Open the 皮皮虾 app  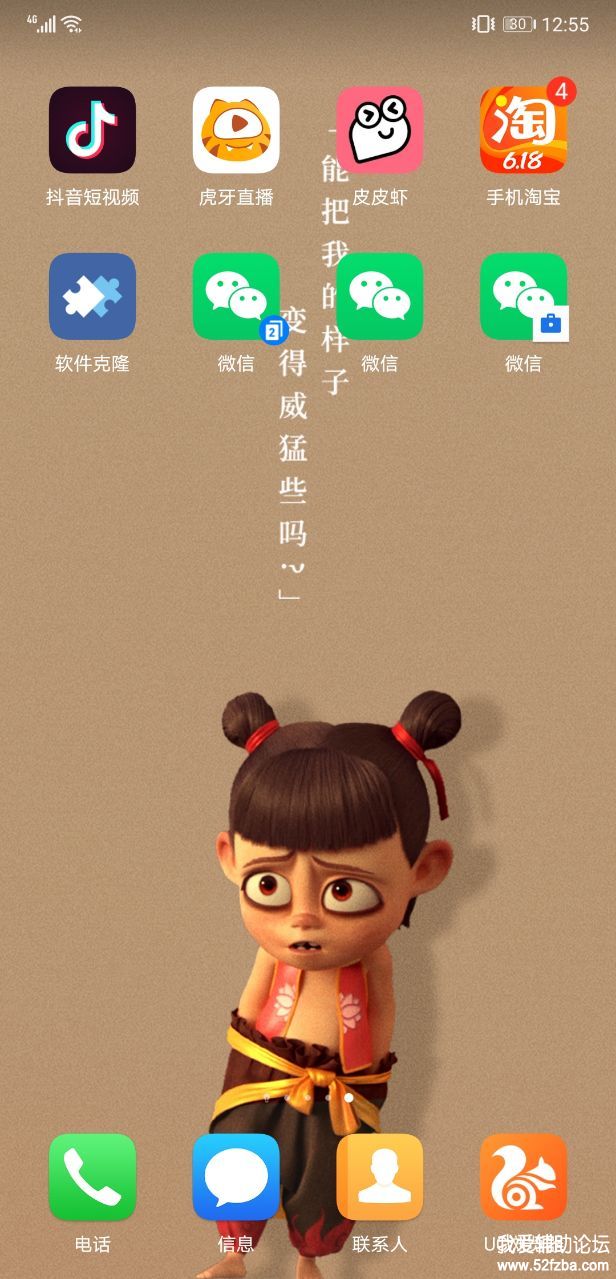pyautogui.click(x=379, y=130)
